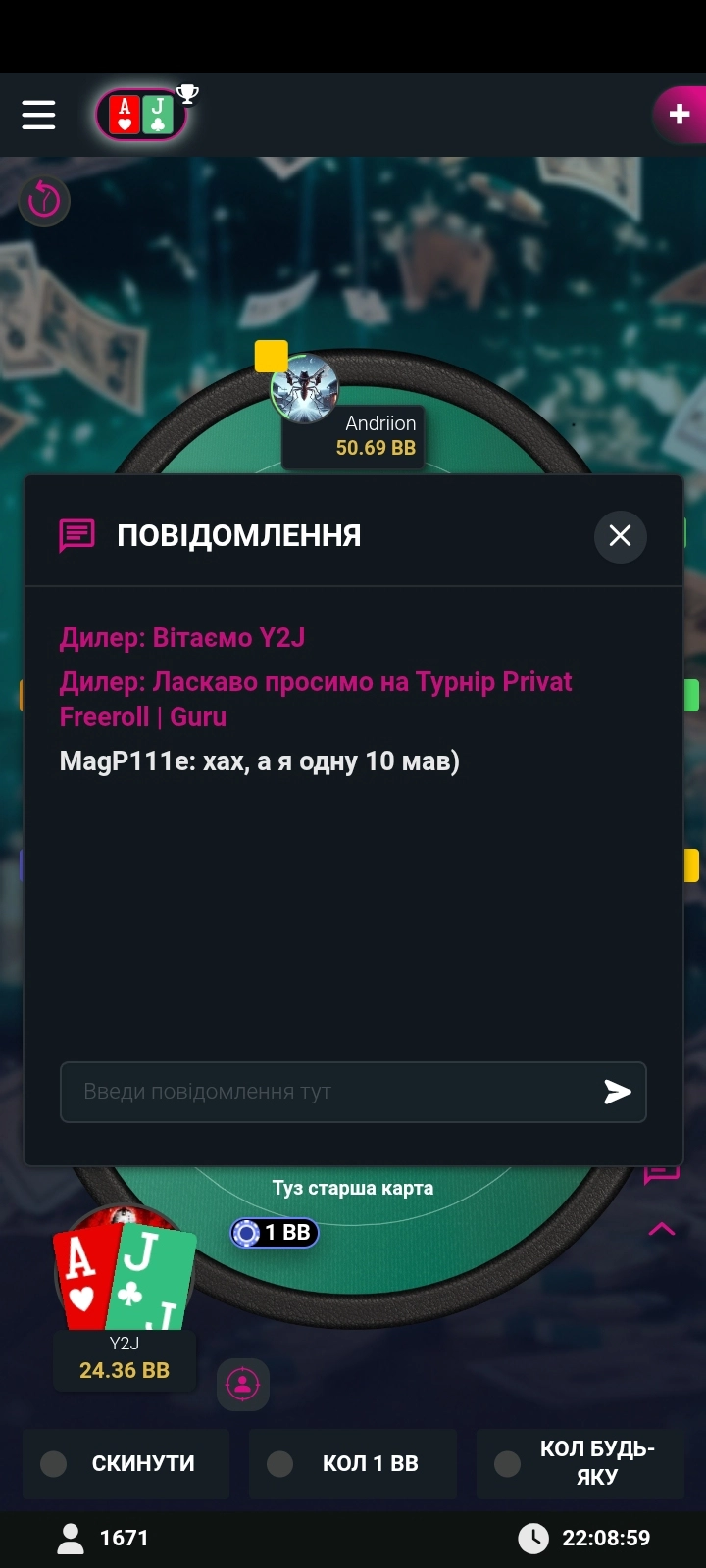
Task: Open Andriion's player avatar
Action: (x=305, y=389)
